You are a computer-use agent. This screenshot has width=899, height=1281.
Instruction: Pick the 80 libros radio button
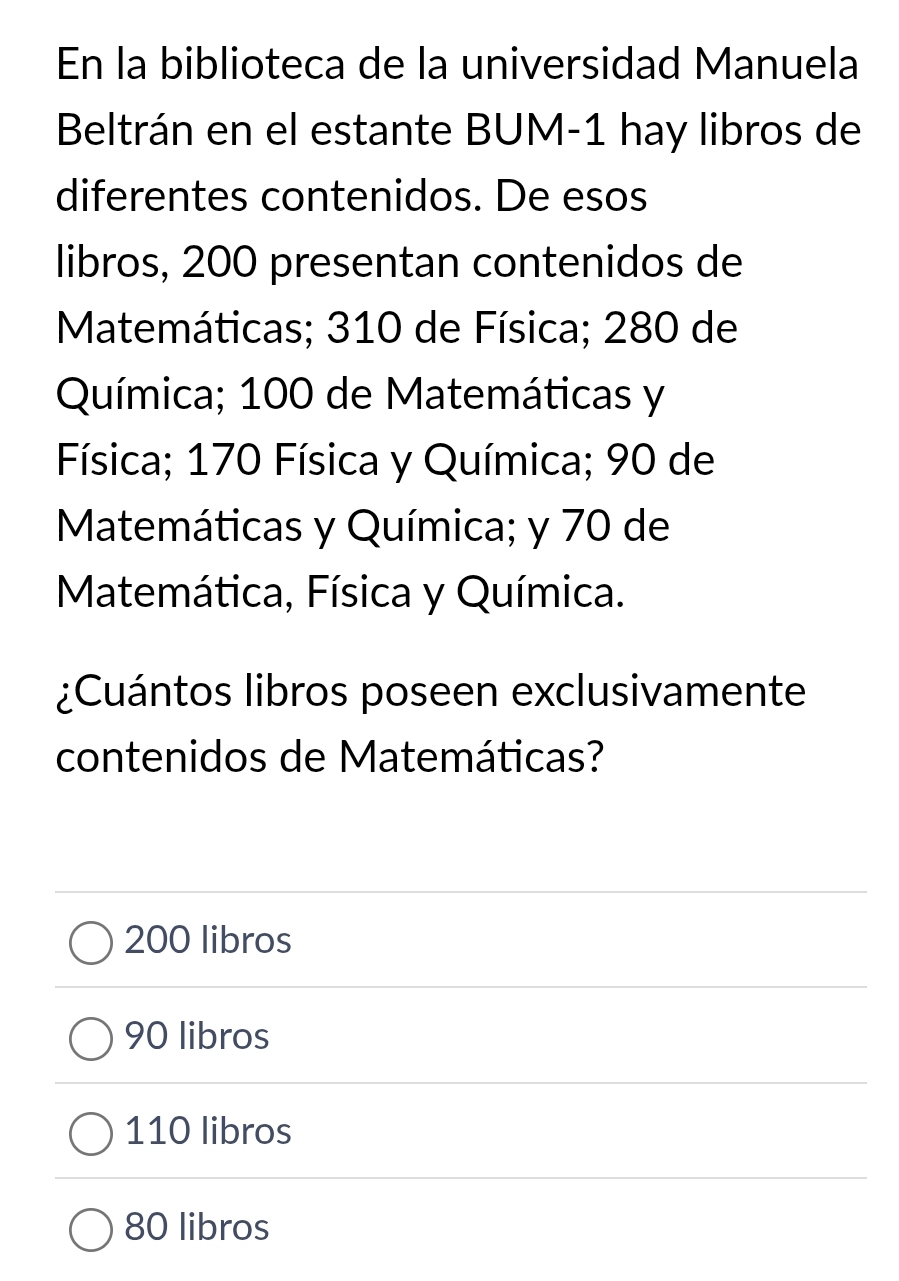tap(91, 1229)
